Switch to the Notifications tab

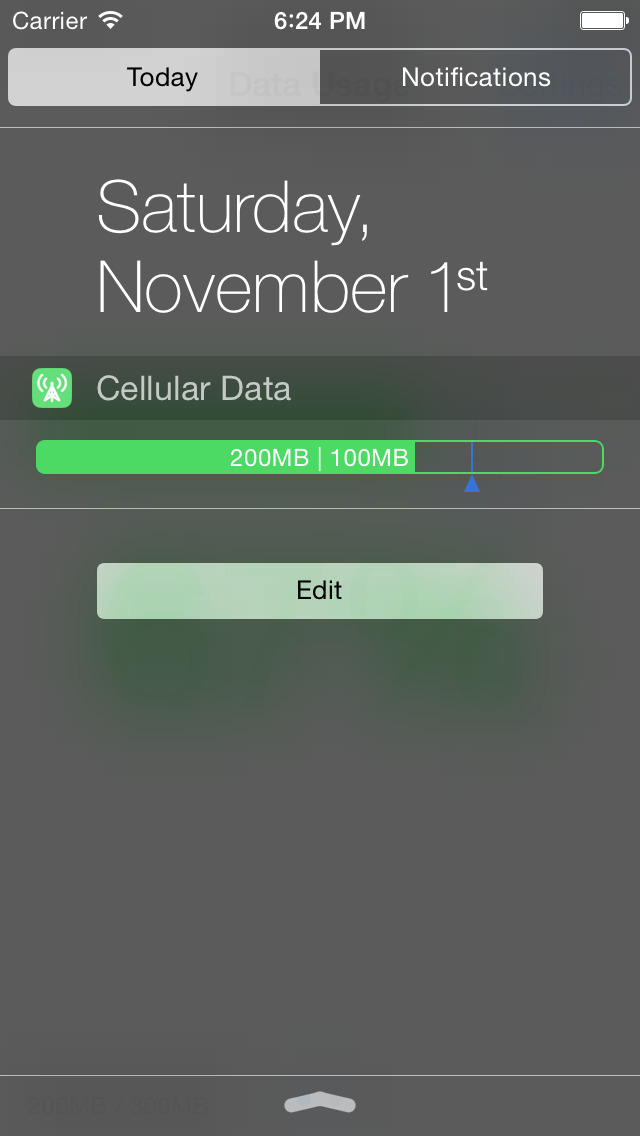[x=476, y=78]
